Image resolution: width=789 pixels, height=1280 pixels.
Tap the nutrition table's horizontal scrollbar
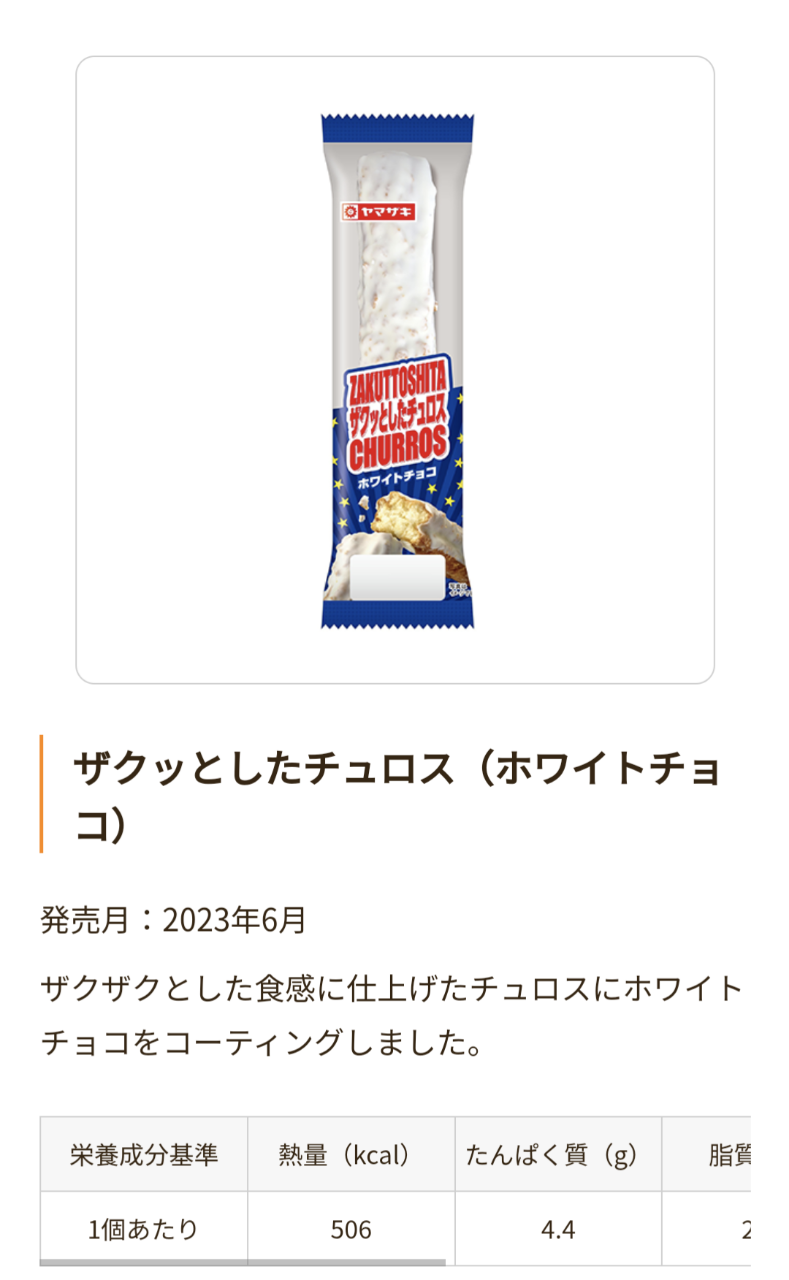(x=243, y=1263)
